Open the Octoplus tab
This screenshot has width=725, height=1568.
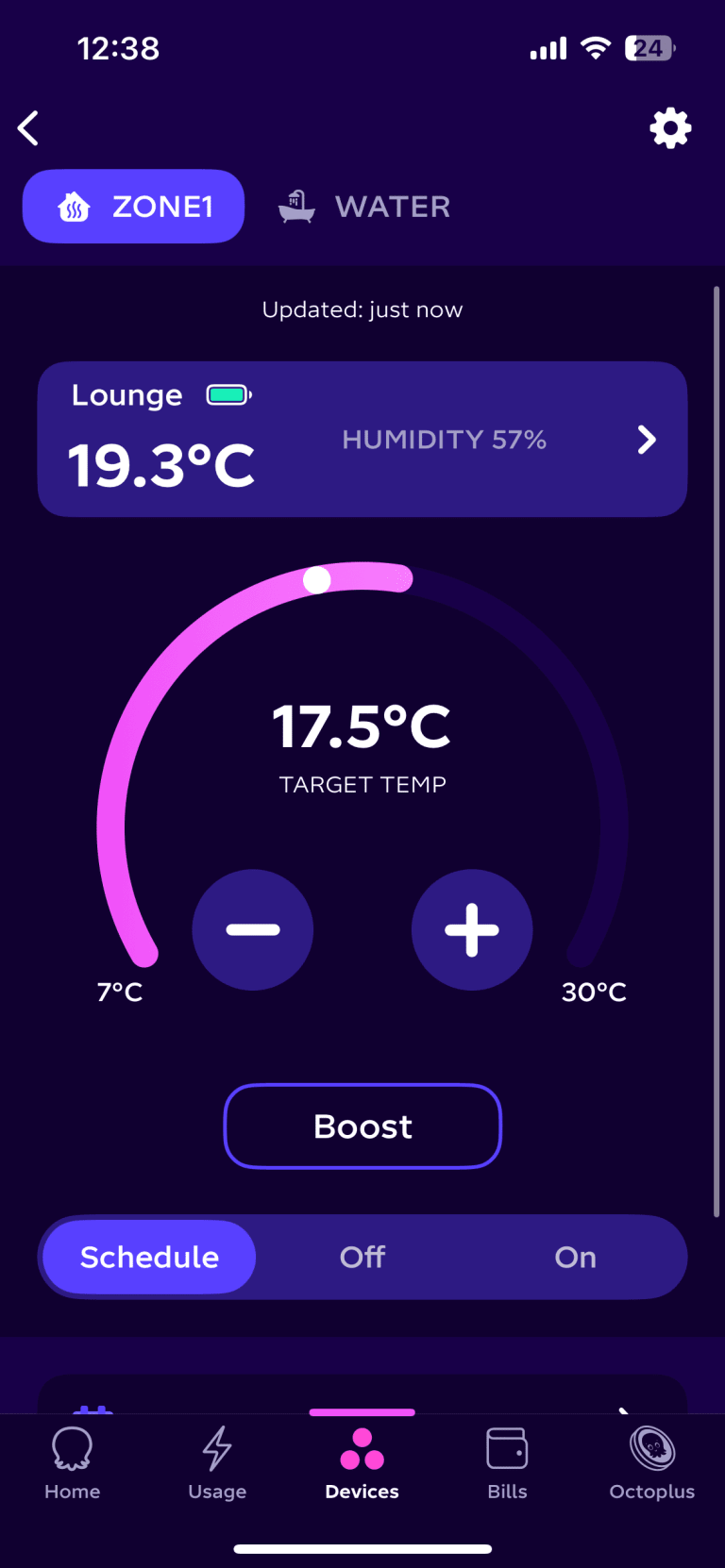pyautogui.click(x=652, y=1463)
